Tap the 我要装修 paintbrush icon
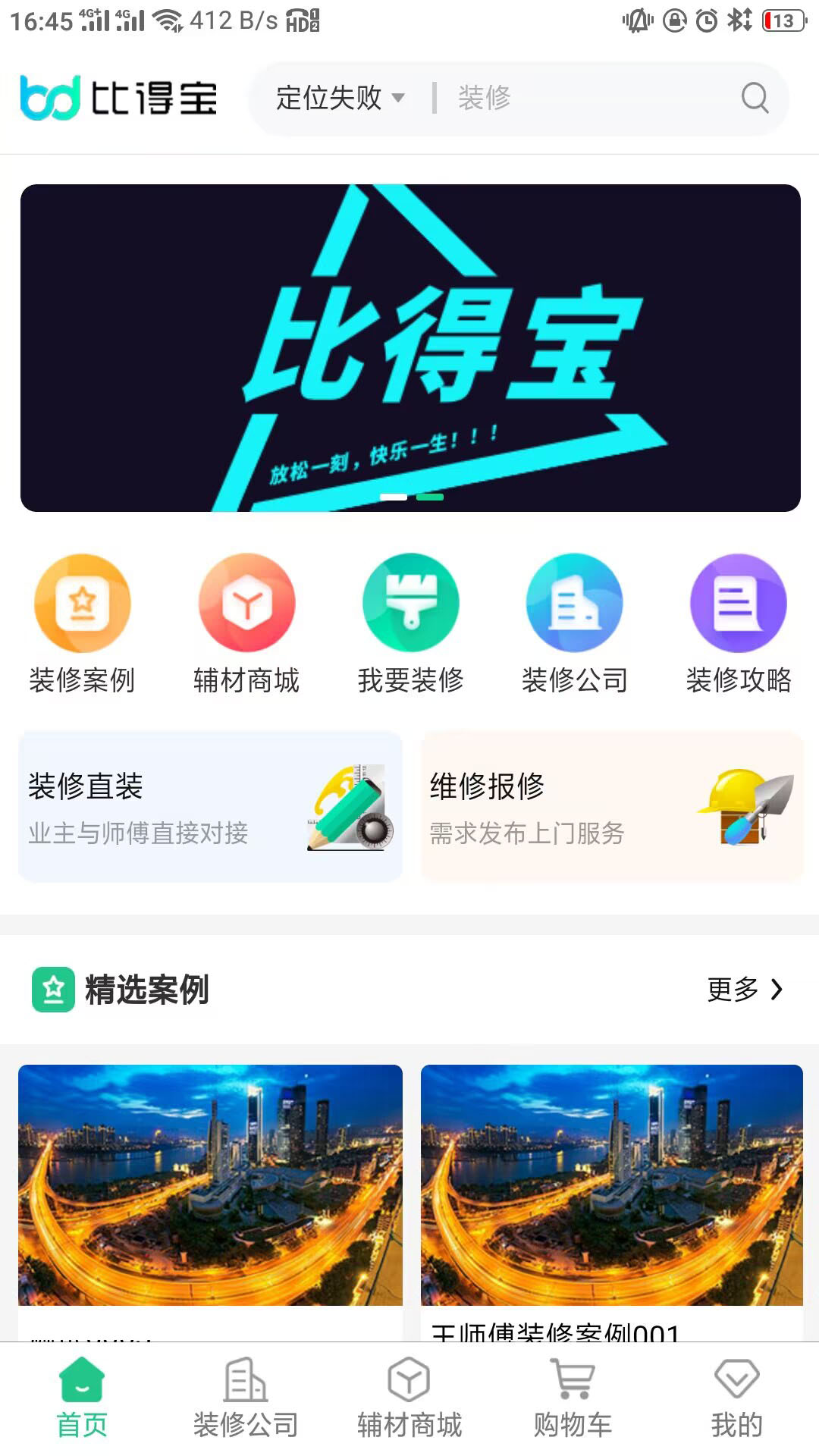This screenshot has height=1456, width=819. 409,603
